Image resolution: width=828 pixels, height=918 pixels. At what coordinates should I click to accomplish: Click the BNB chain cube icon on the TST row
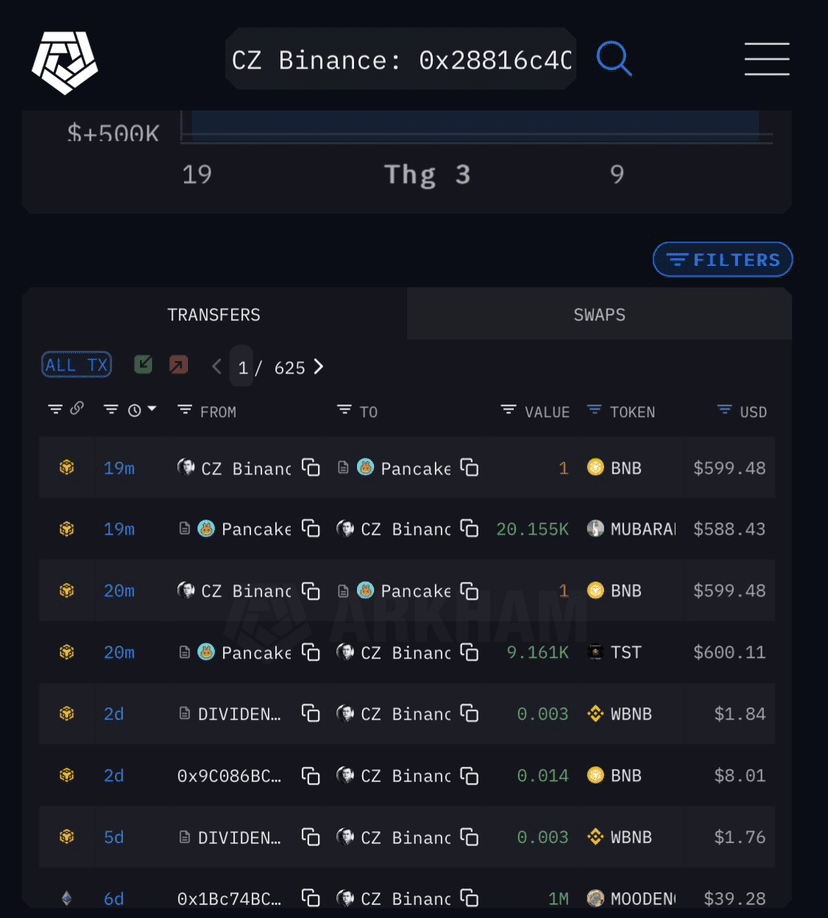[x=66, y=652]
